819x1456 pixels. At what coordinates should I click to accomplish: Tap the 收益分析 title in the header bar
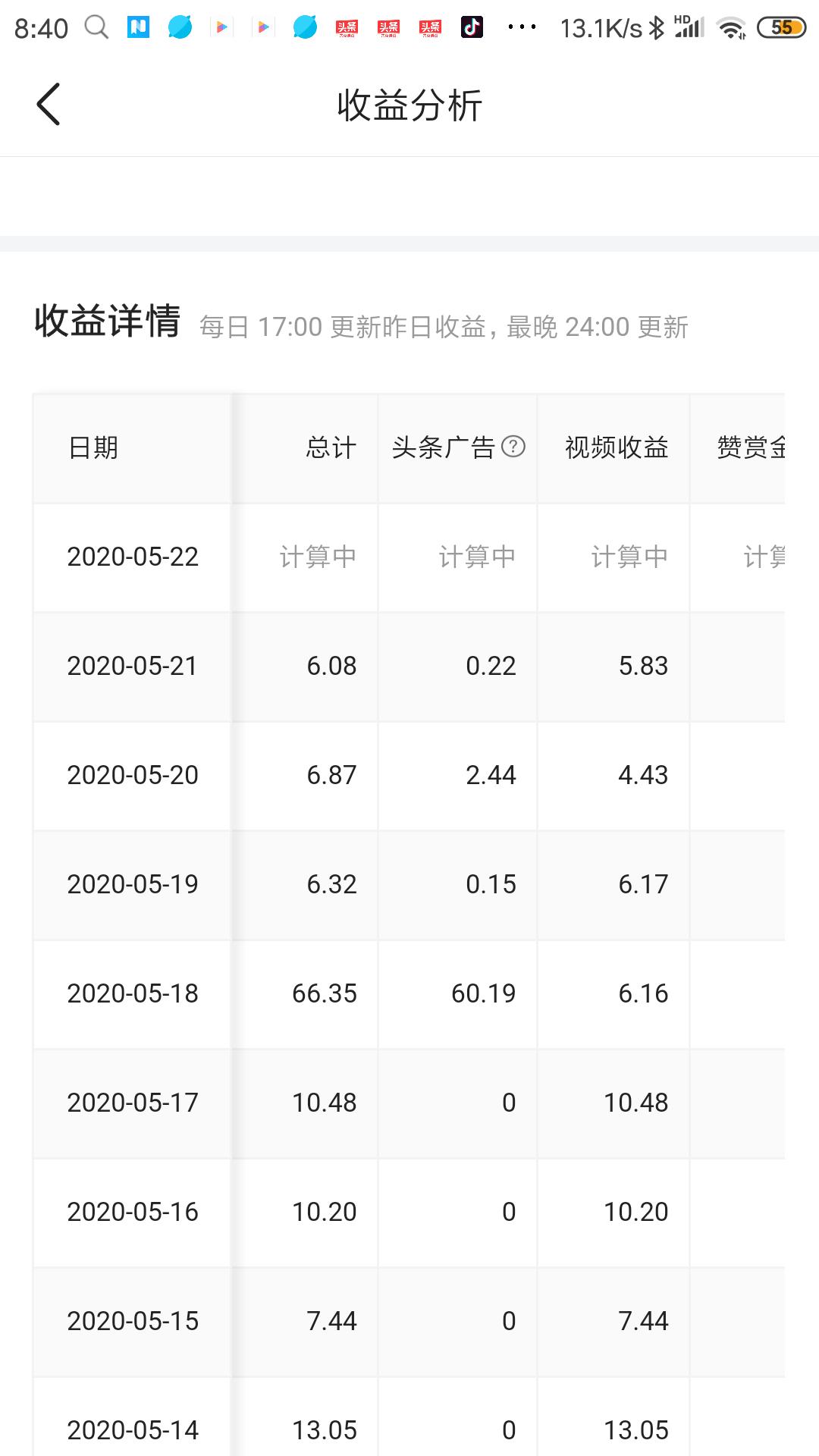coord(409,104)
